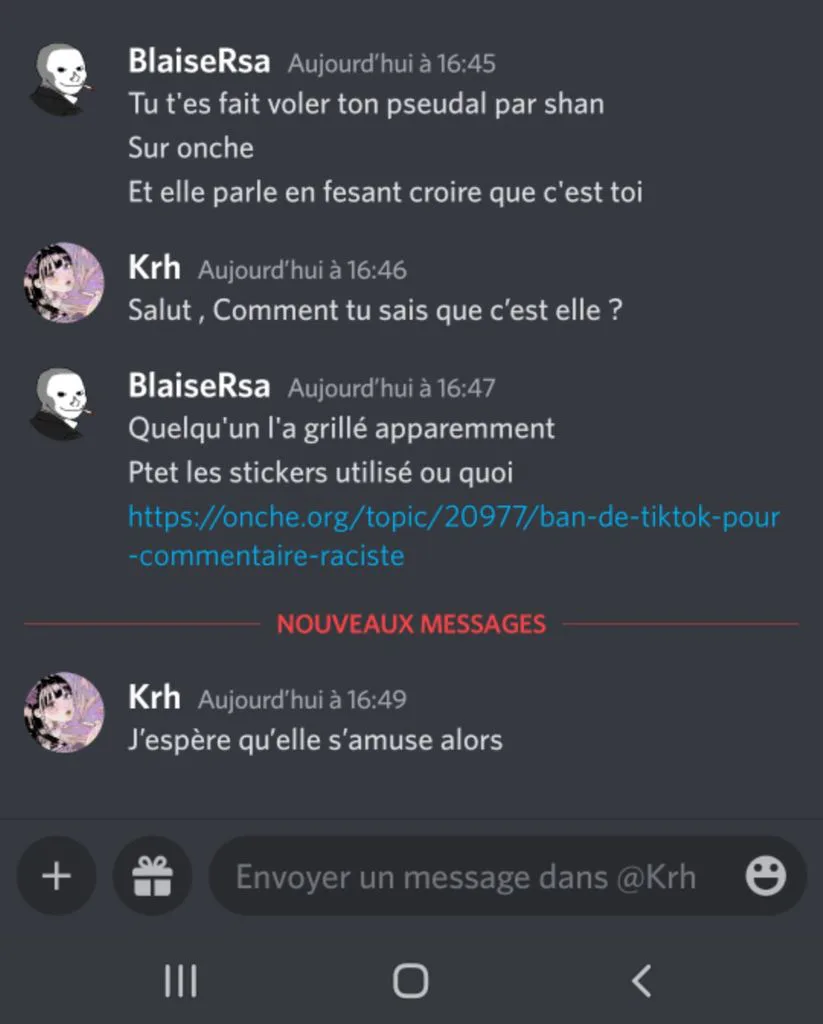Open the gift icon
The height and width of the screenshot is (1024, 823).
point(152,876)
